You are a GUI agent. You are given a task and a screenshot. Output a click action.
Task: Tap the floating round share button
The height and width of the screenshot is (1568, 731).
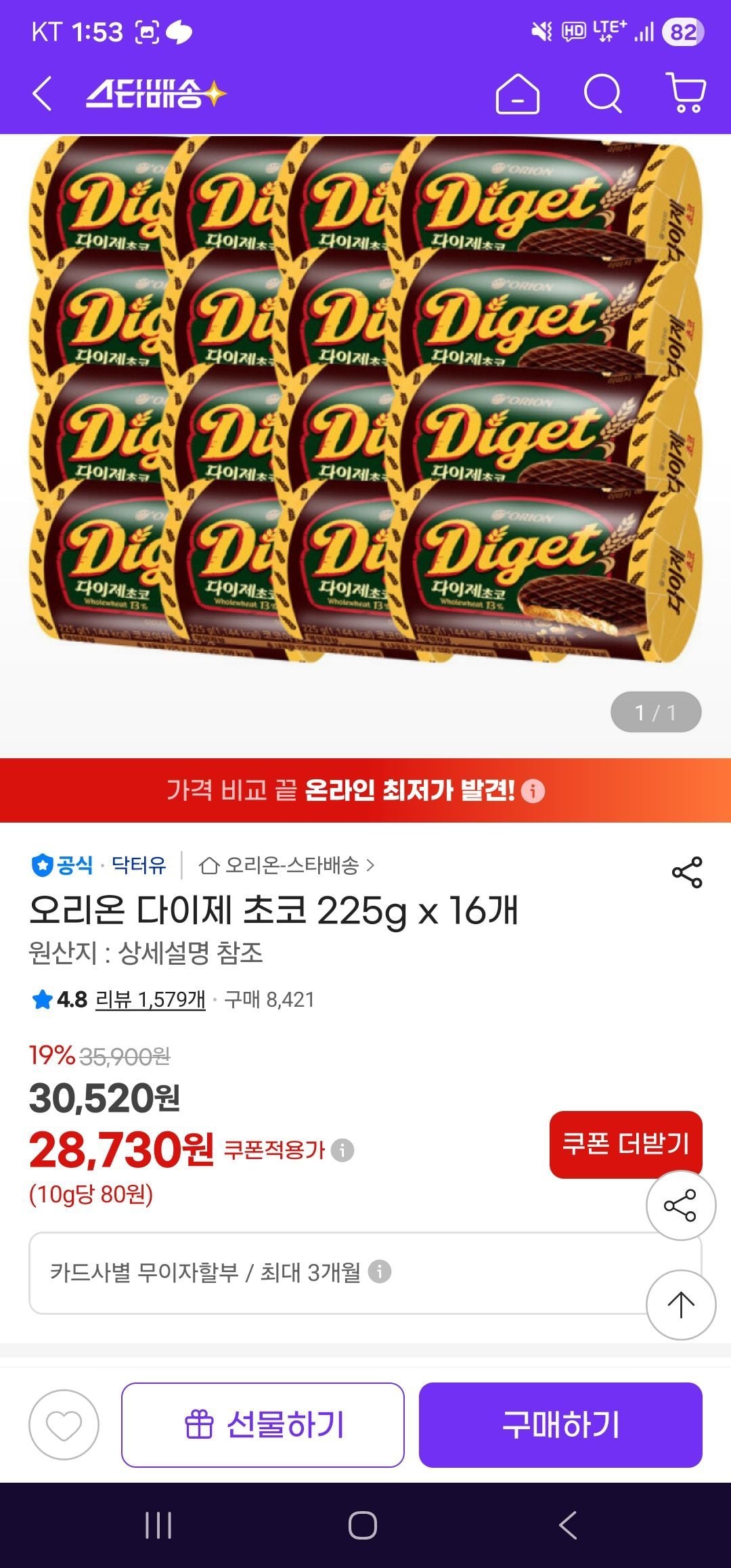click(680, 1205)
